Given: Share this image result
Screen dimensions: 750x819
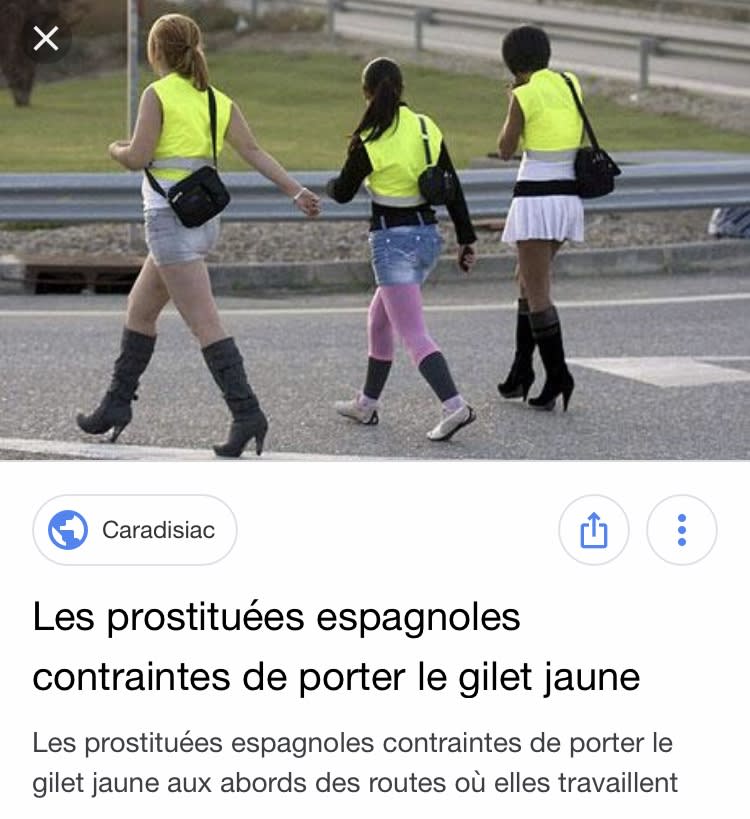Looking at the screenshot, I should pyautogui.click(x=594, y=530).
